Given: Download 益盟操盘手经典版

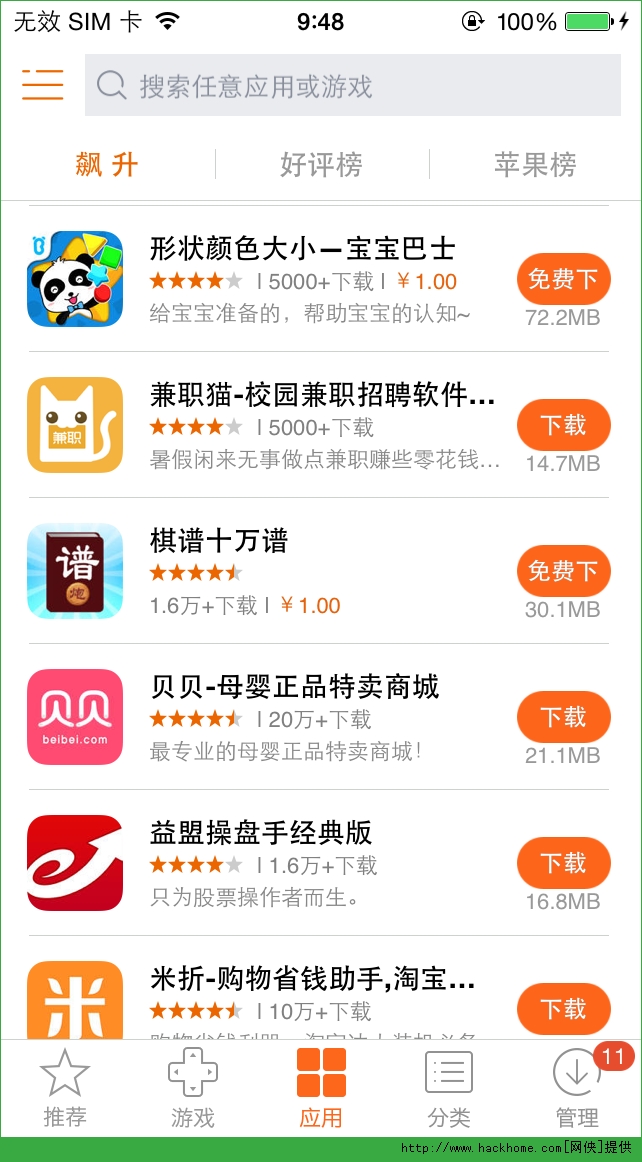Looking at the screenshot, I should click(x=563, y=863).
